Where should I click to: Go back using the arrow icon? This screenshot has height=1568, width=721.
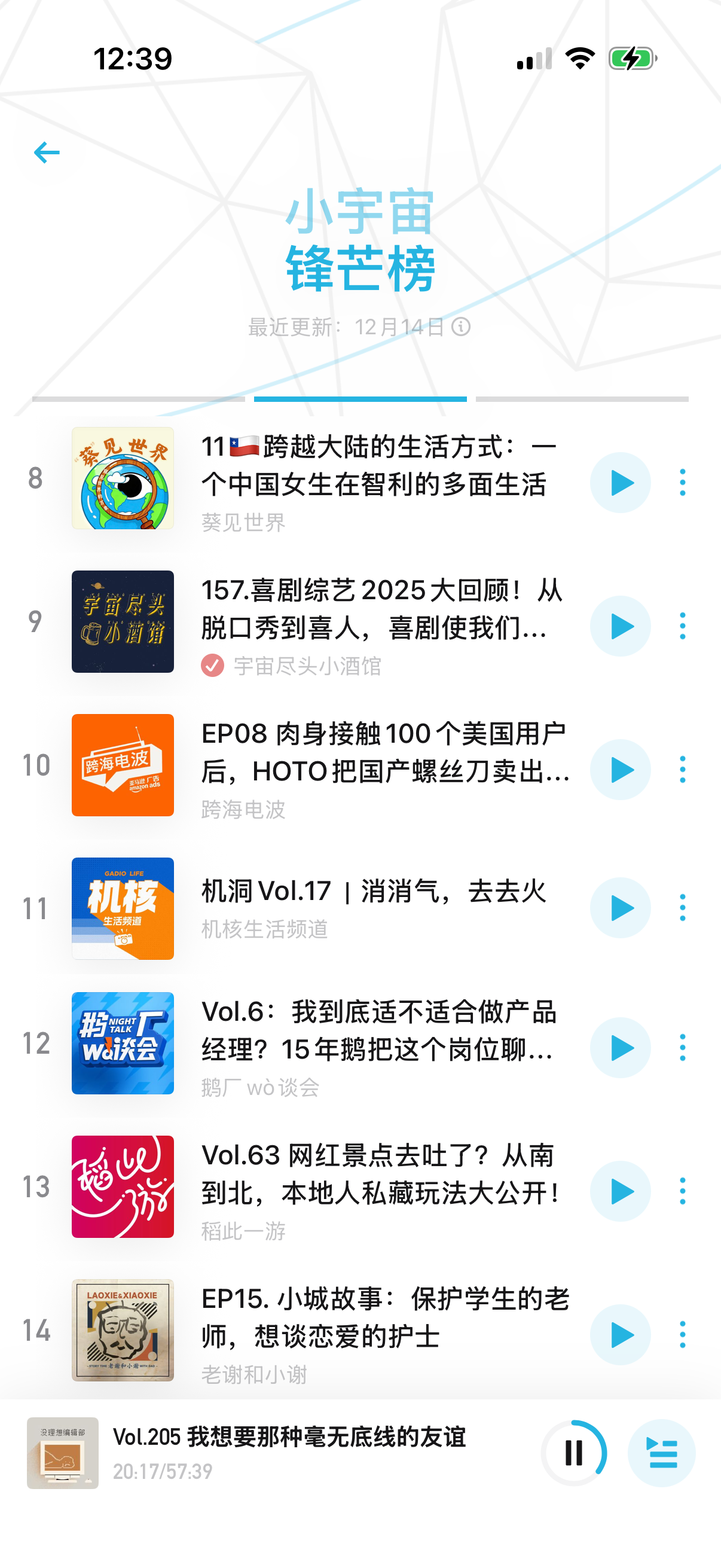pos(47,152)
